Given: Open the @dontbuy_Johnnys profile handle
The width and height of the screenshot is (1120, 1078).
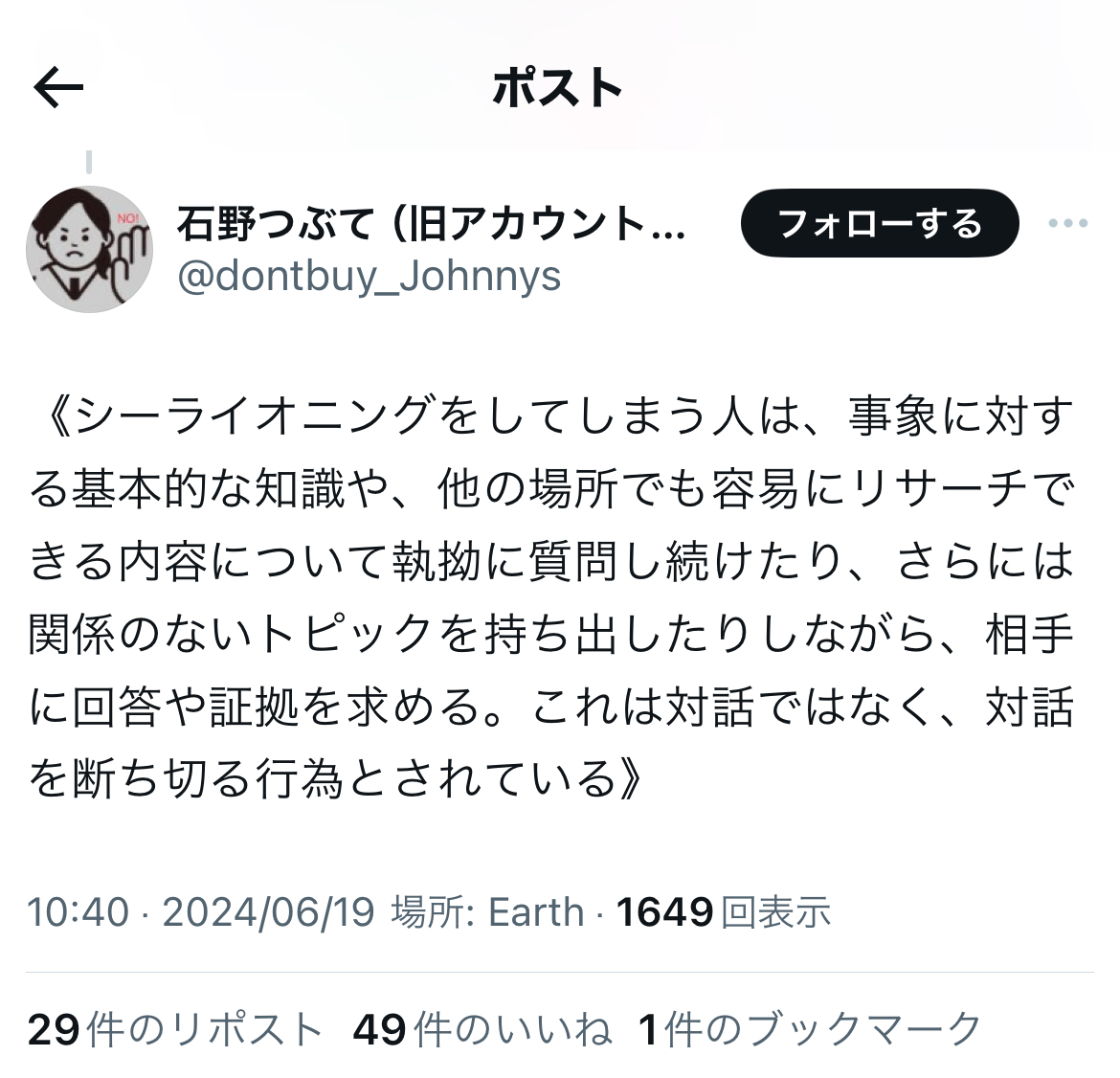Looking at the screenshot, I should coord(369,277).
